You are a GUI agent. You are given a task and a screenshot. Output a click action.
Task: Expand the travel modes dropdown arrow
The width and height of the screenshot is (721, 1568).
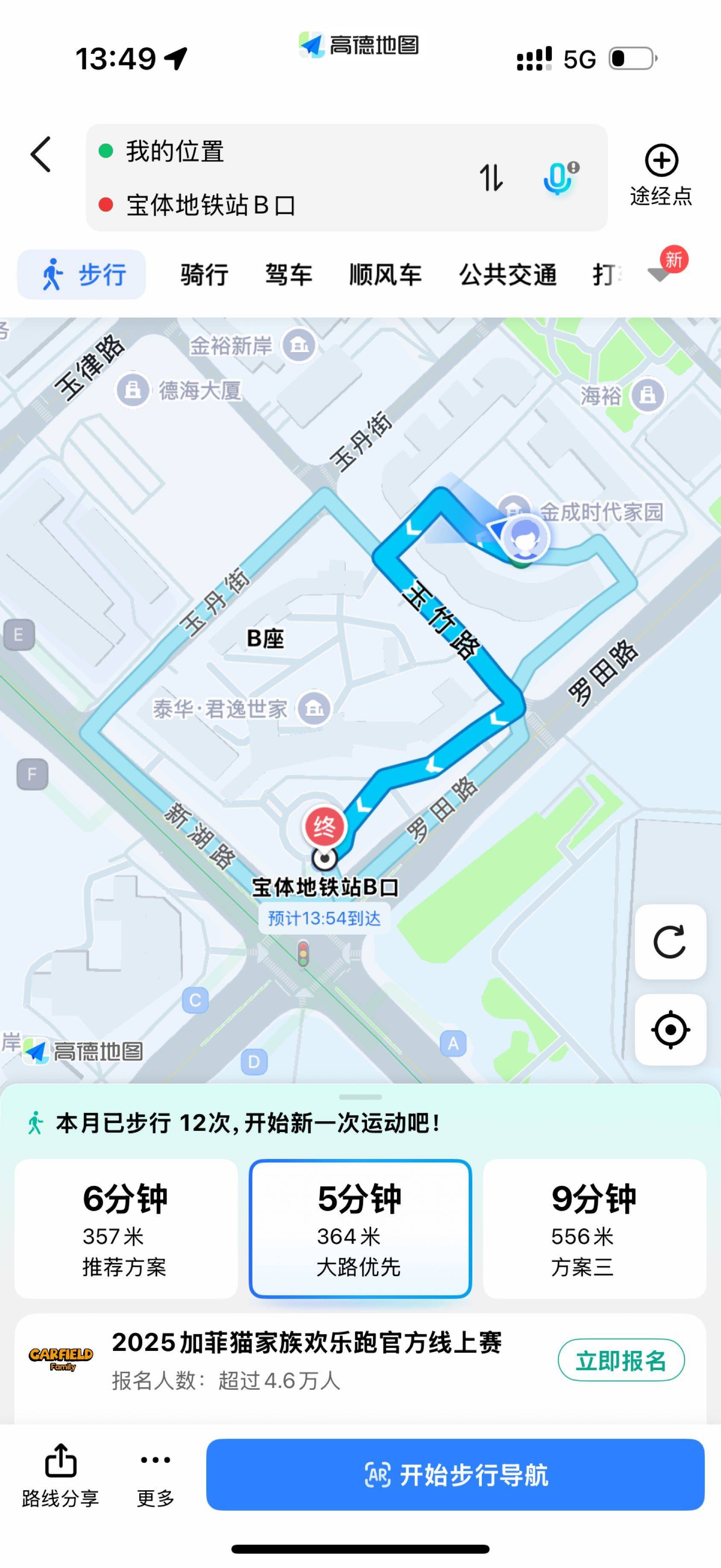pyautogui.click(x=659, y=274)
